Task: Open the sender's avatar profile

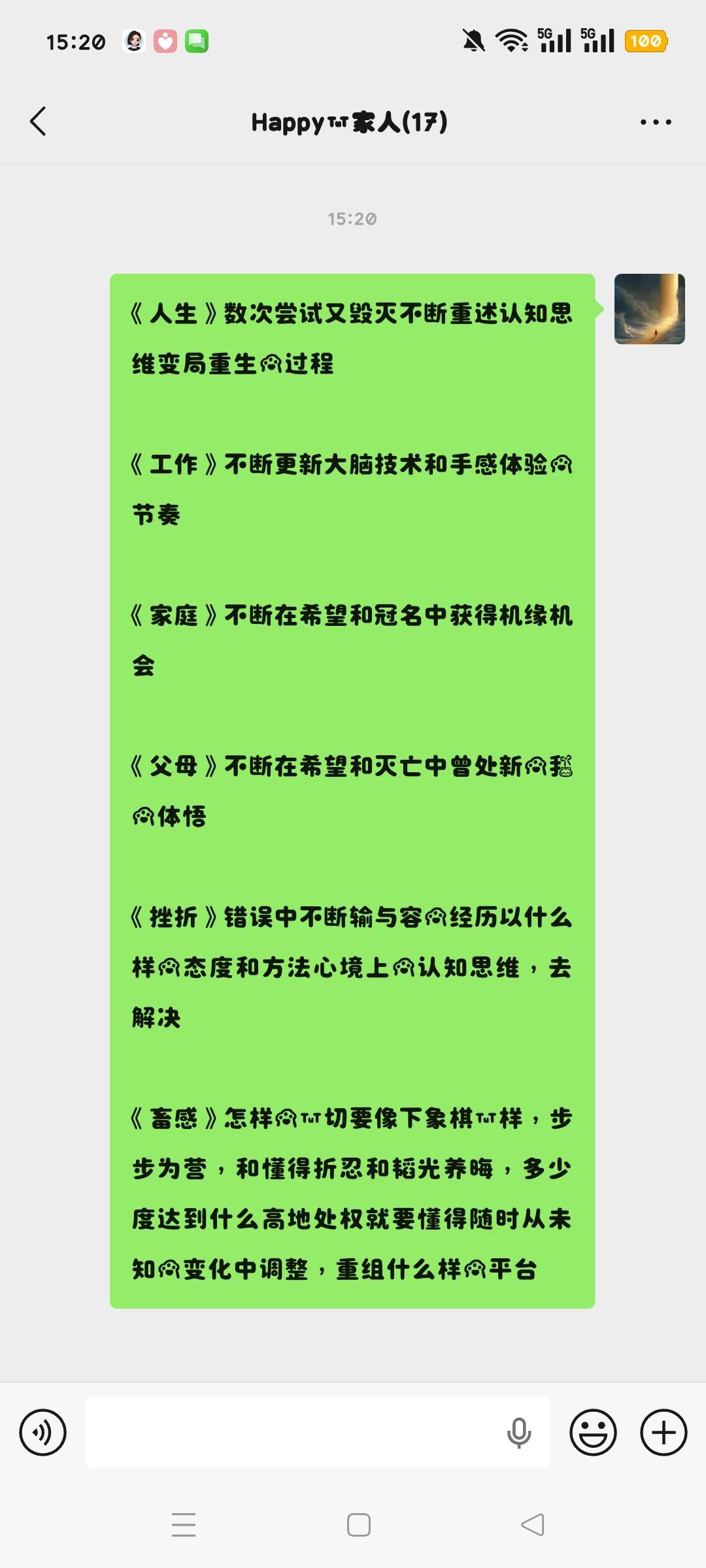Action: pos(649,309)
